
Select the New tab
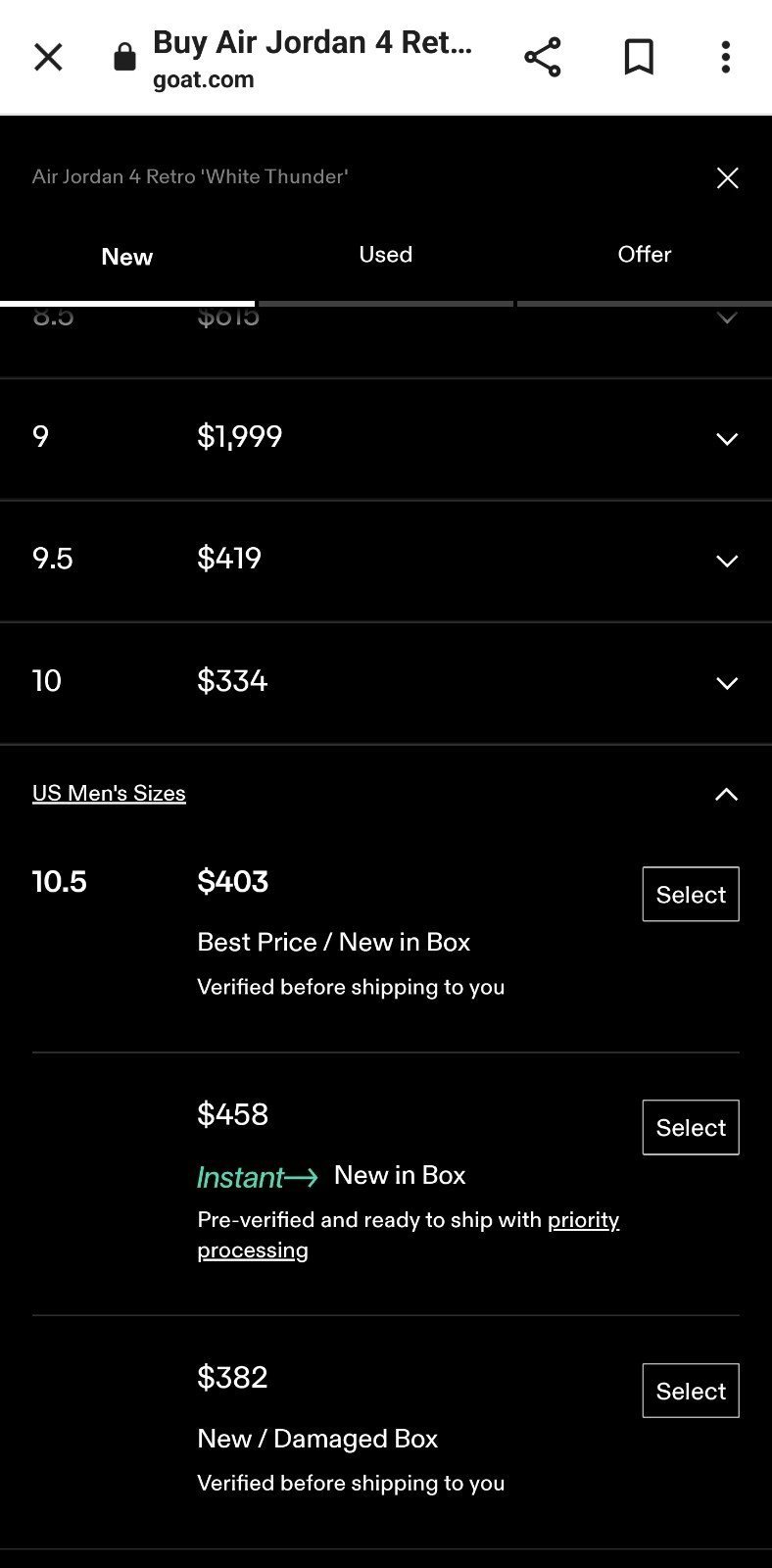127,257
